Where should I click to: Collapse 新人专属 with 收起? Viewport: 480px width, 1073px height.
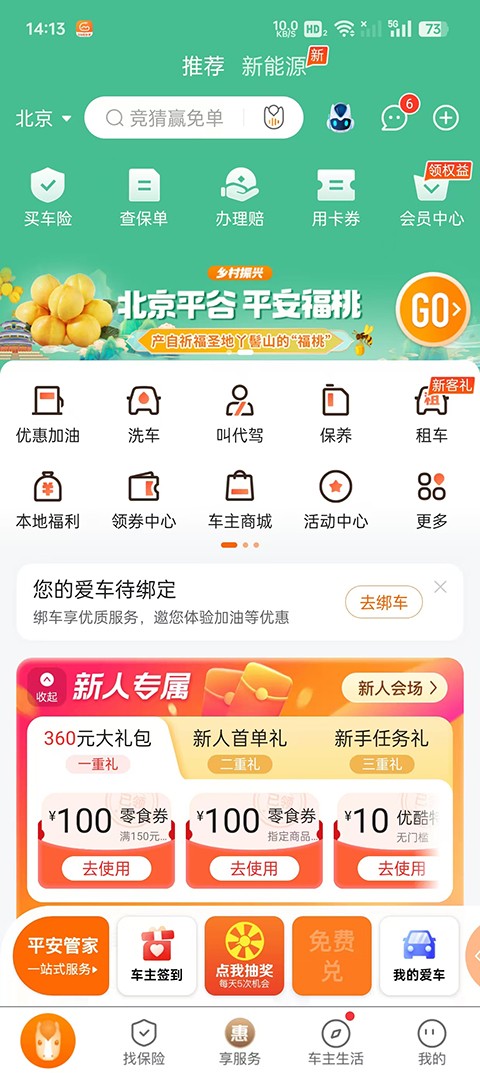pyautogui.click(x=47, y=687)
